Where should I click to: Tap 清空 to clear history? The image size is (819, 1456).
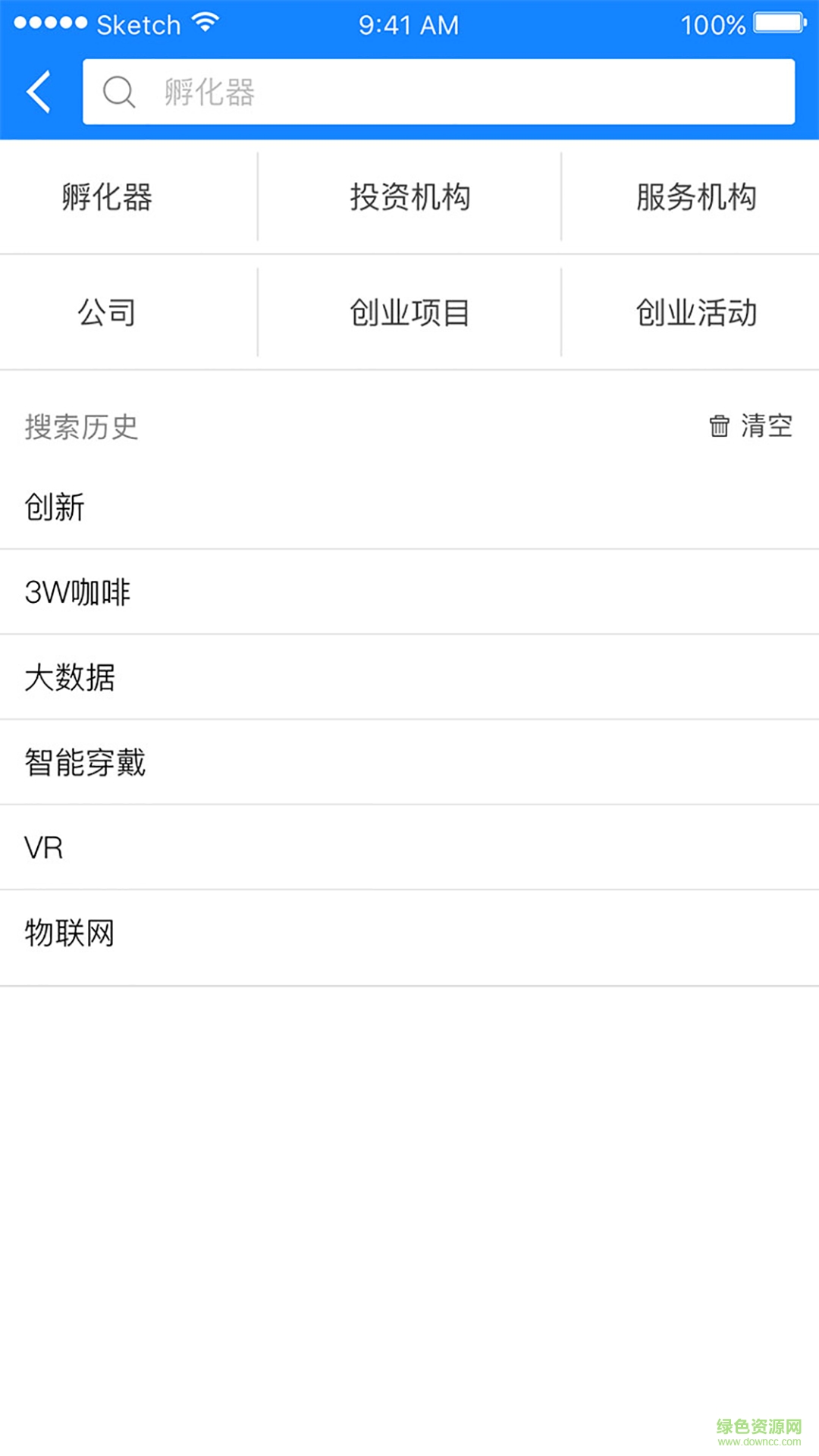pos(766,427)
